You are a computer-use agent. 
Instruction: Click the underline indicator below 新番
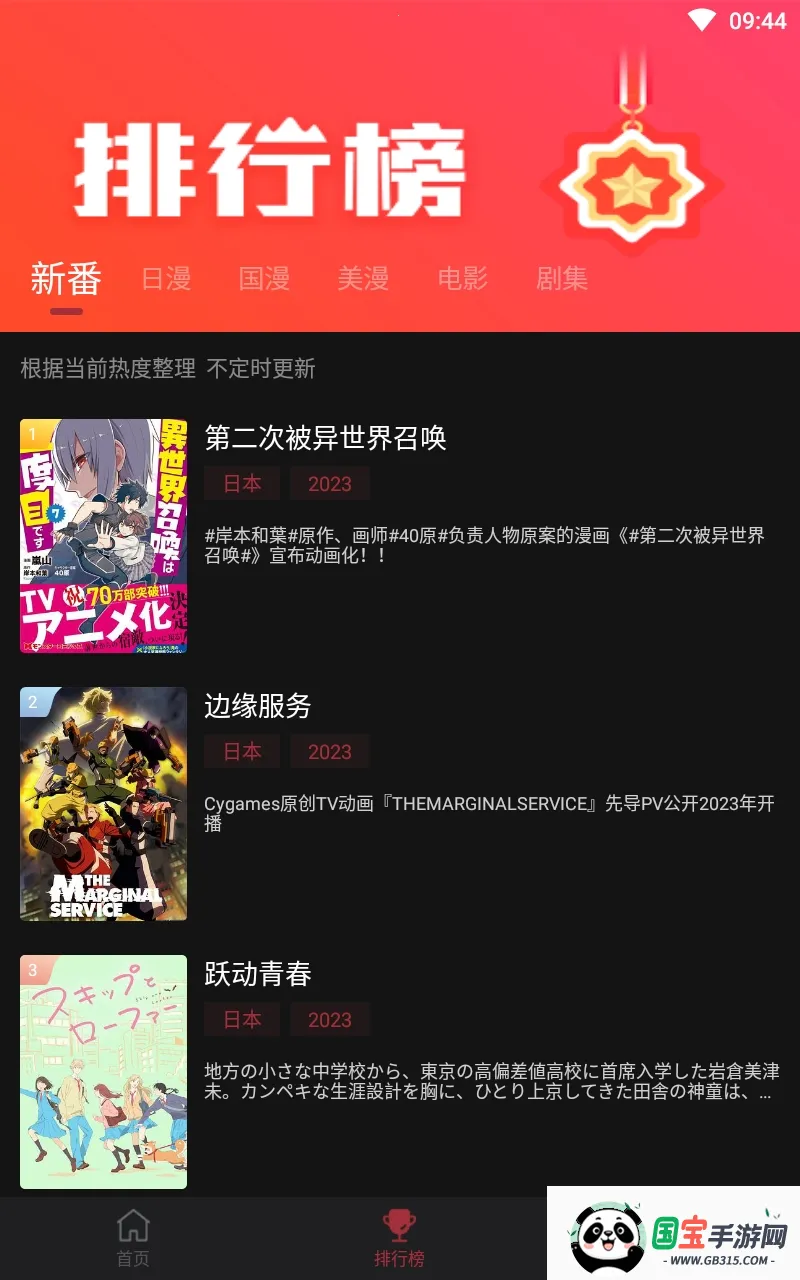point(66,311)
